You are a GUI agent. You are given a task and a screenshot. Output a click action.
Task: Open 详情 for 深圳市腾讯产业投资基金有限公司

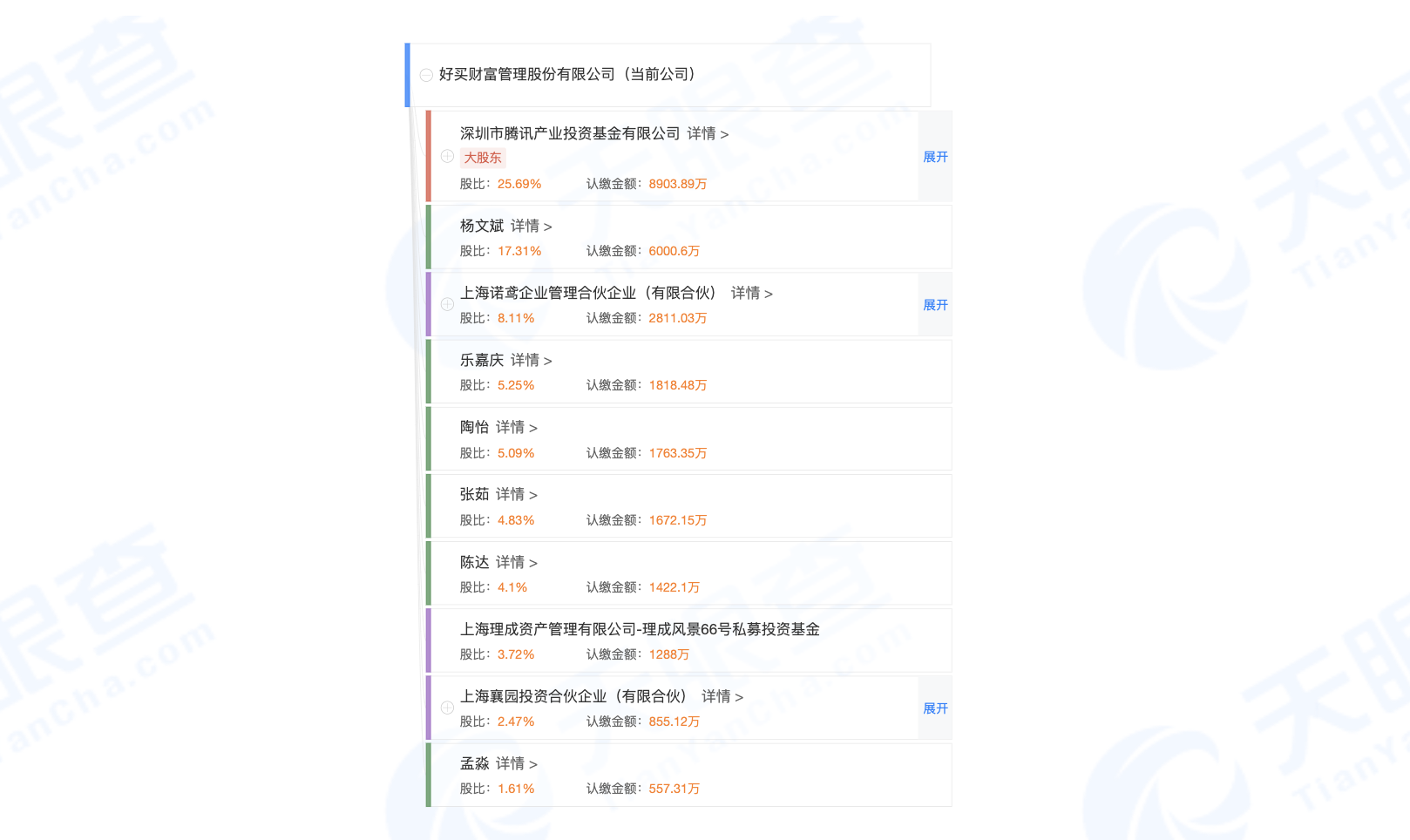707,133
